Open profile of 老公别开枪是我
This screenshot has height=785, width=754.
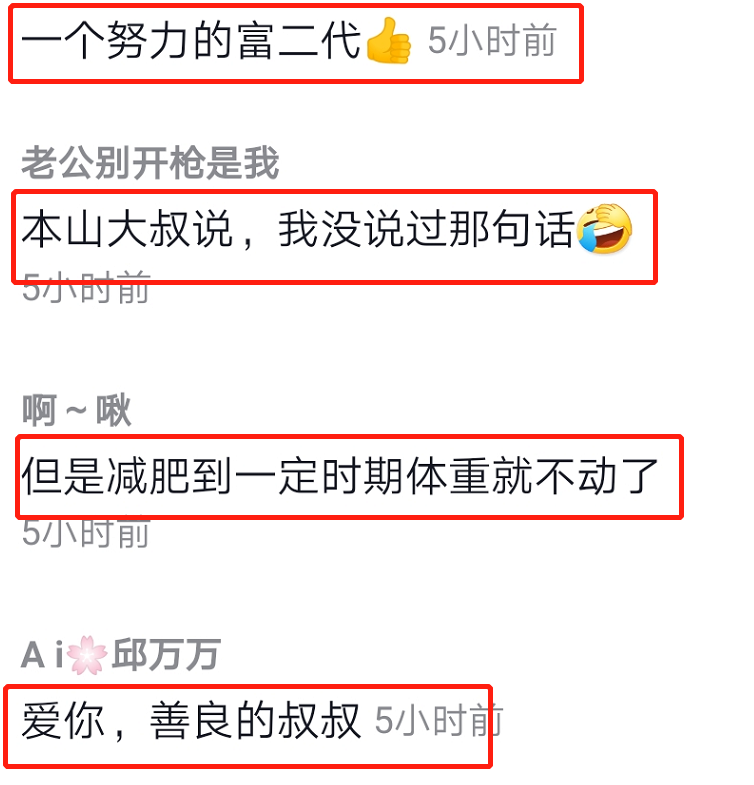(x=150, y=163)
